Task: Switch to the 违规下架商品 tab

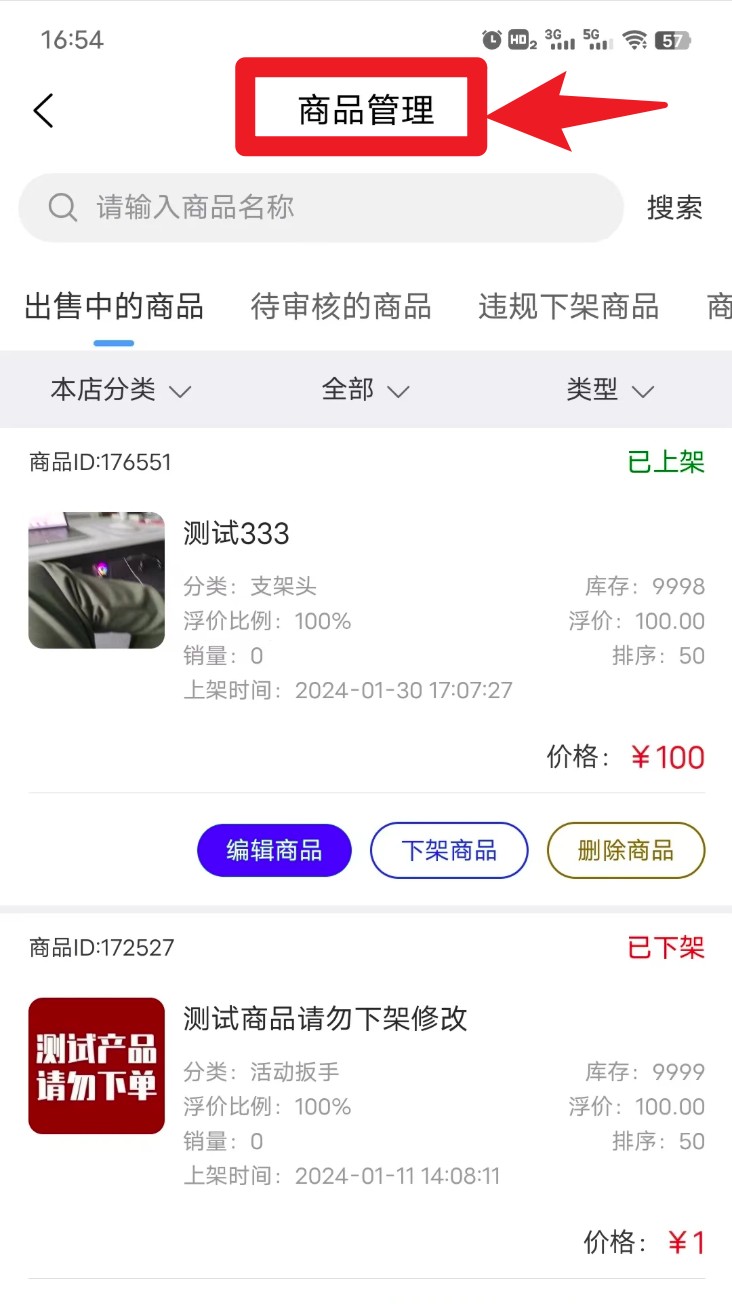Action: (x=568, y=306)
